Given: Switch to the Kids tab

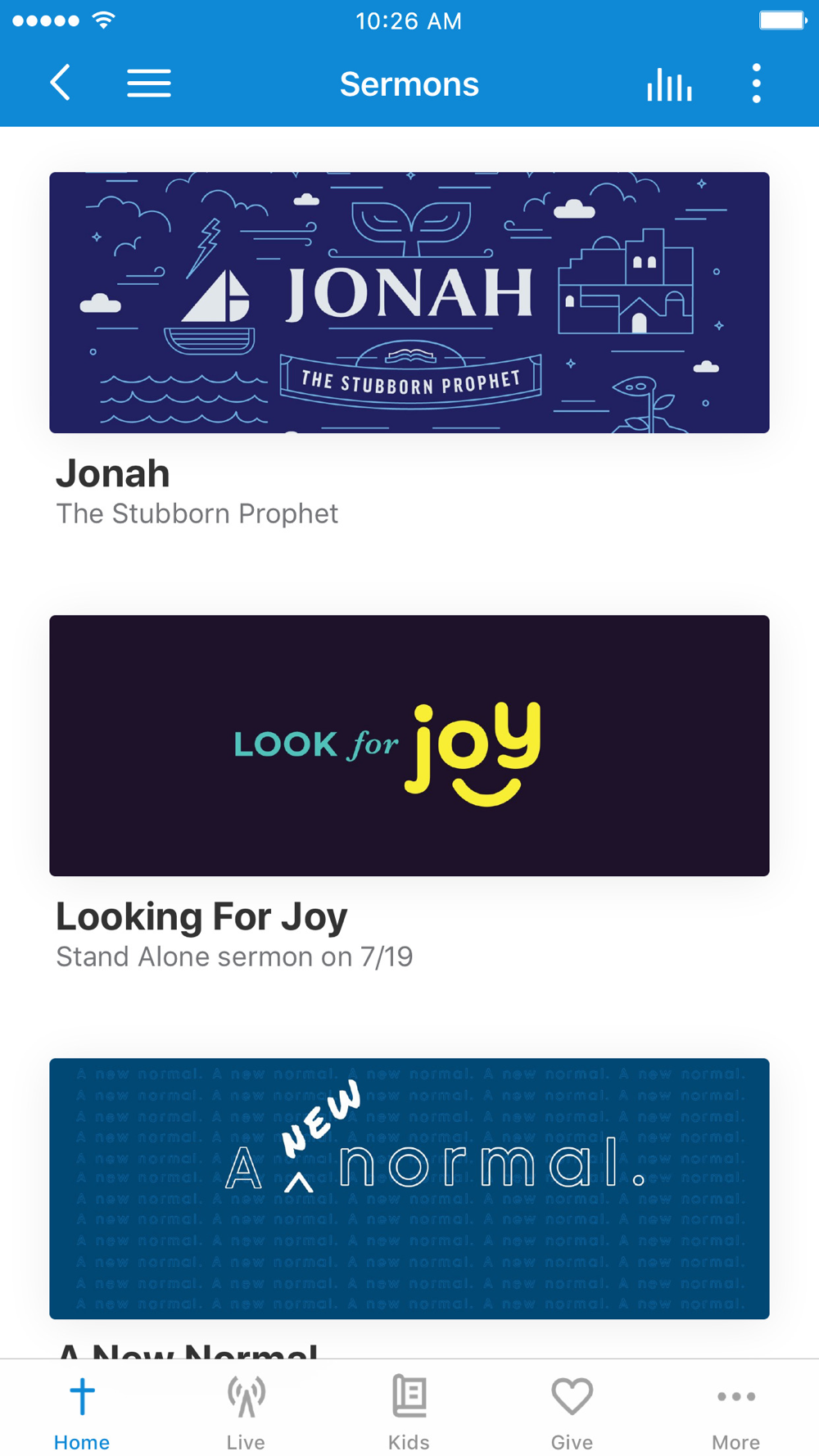Looking at the screenshot, I should (409, 1412).
